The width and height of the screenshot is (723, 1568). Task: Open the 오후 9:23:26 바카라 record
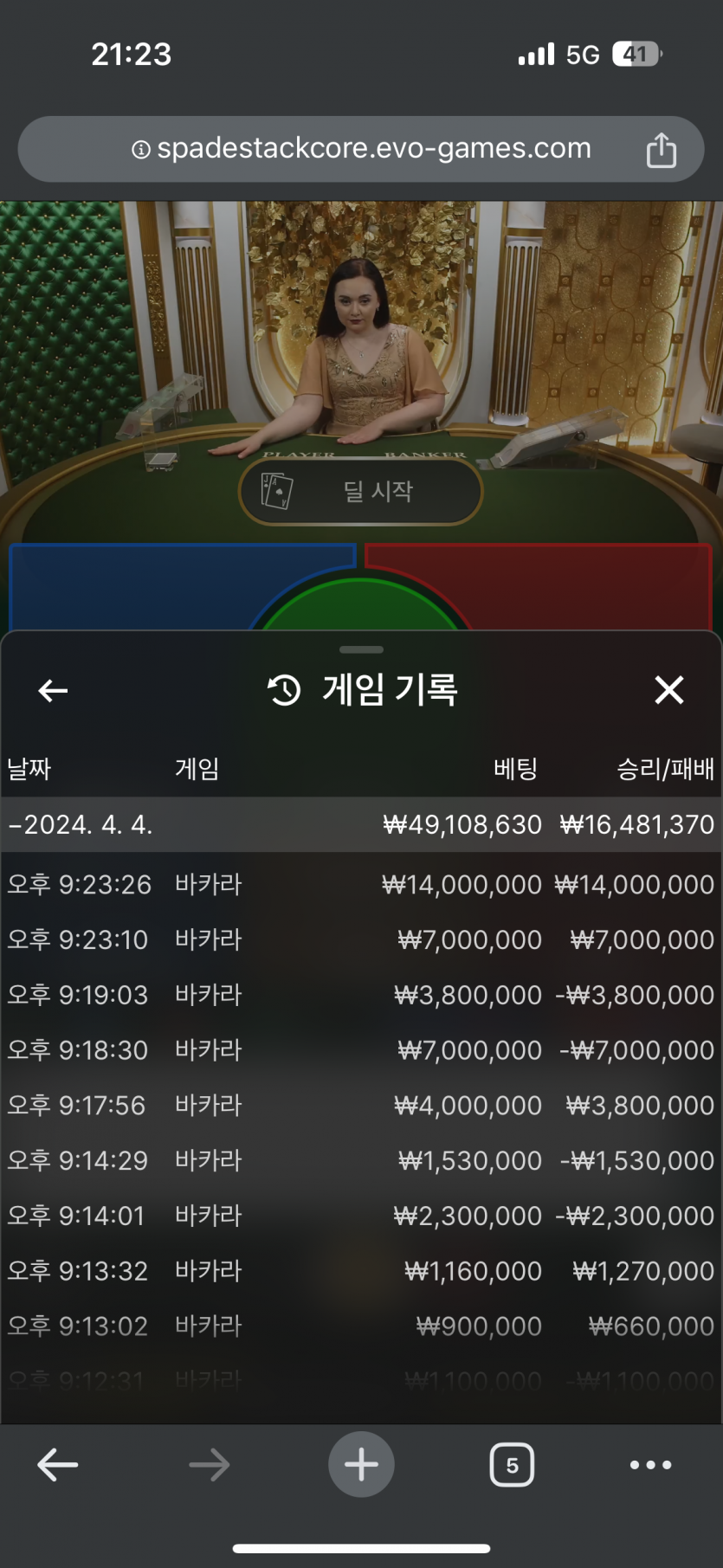coord(361,884)
